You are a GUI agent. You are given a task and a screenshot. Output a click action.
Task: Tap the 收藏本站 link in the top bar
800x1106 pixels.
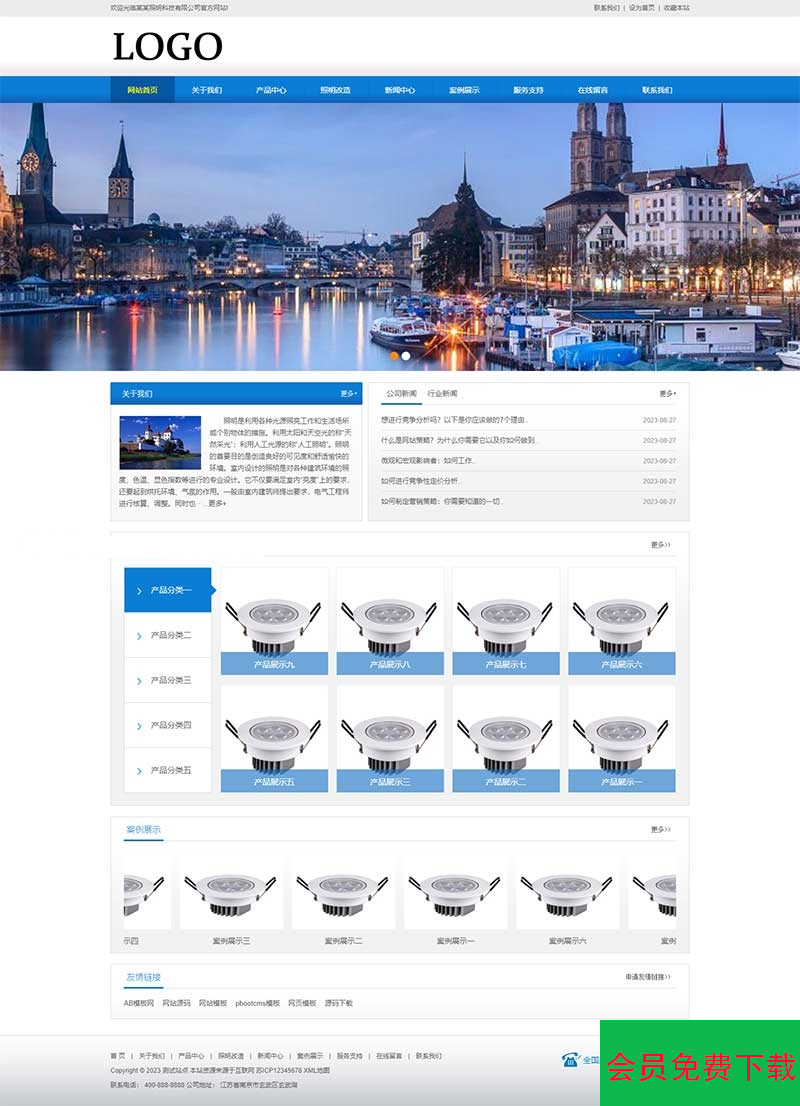[x=677, y=7]
